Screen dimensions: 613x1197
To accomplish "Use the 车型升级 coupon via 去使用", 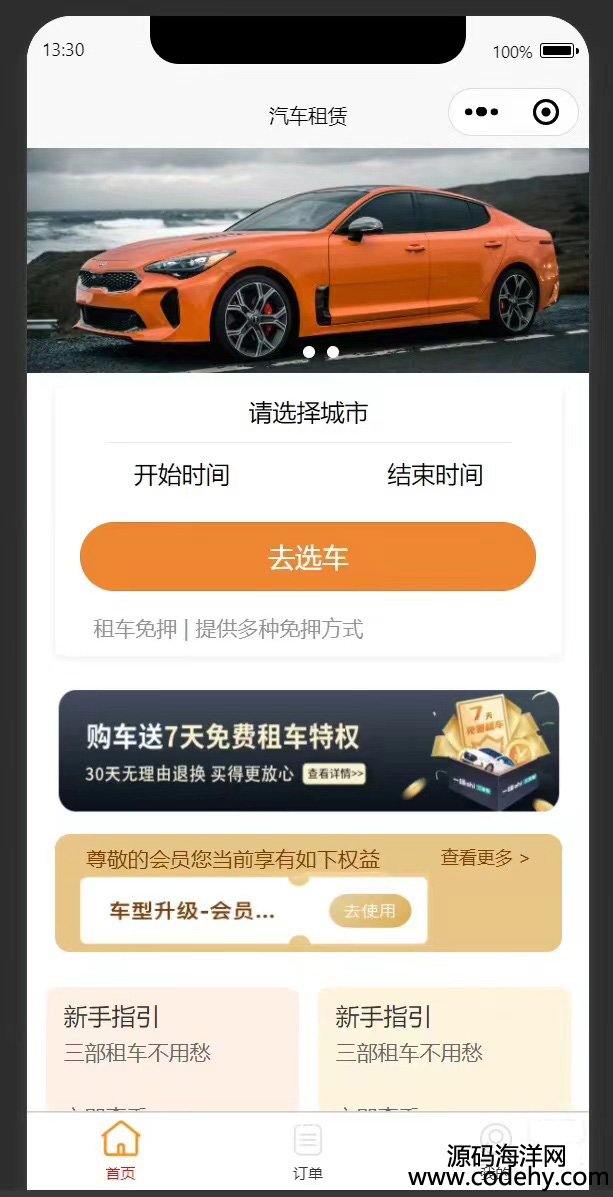I will 370,911.
